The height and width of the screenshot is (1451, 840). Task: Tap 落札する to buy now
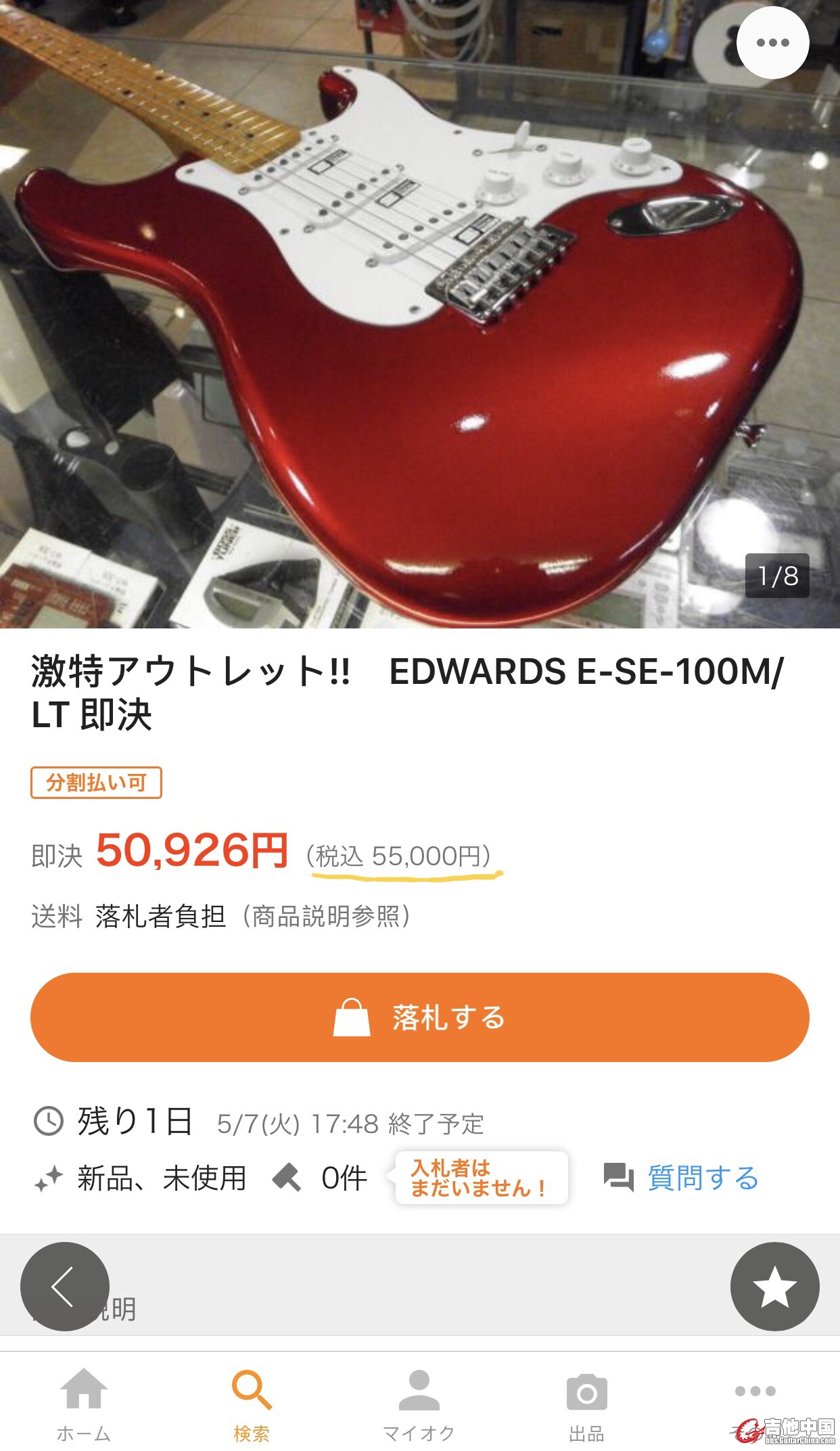tap(419, 1017)
